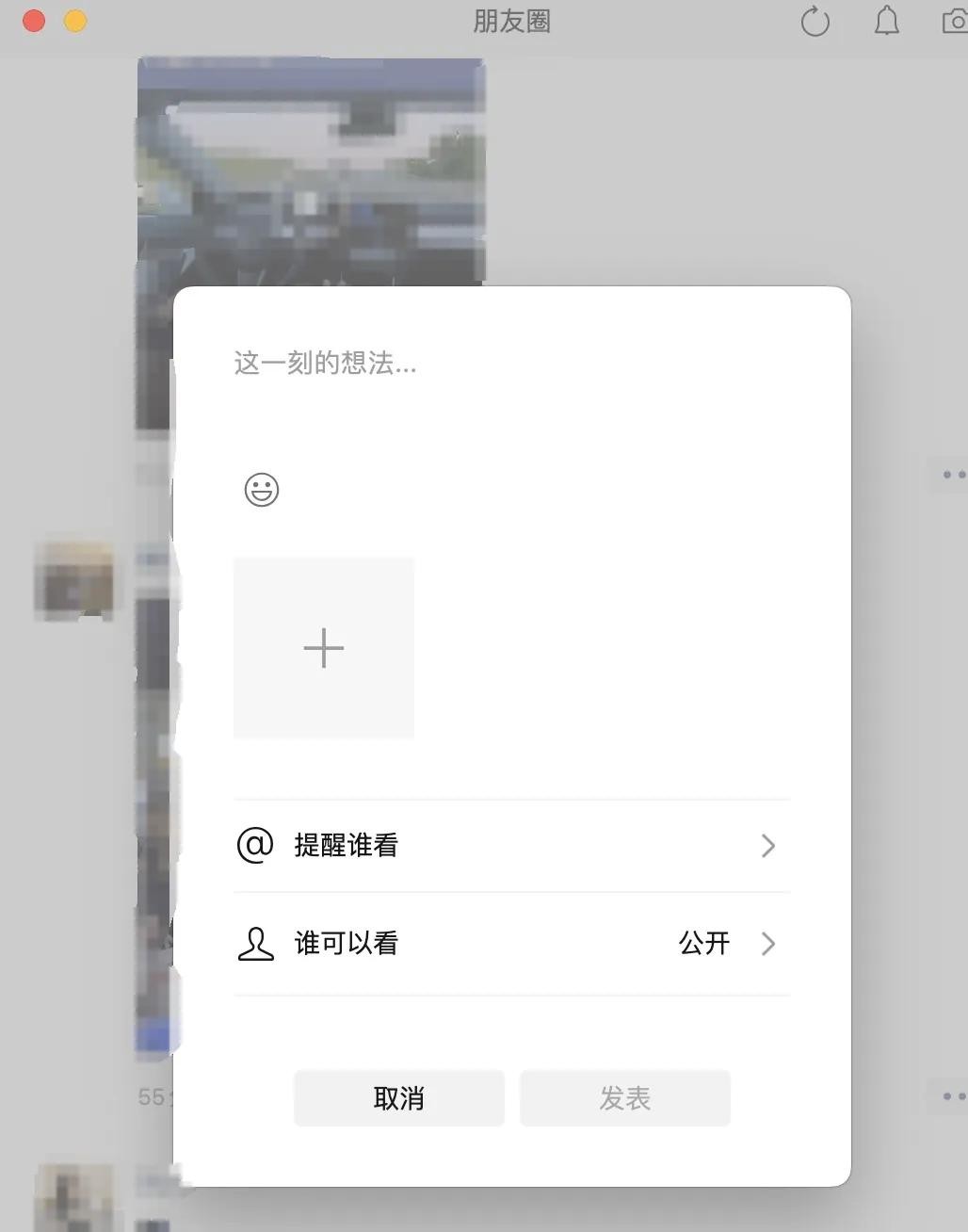
Task: Close the window with red button
Action: click(34, 21)
